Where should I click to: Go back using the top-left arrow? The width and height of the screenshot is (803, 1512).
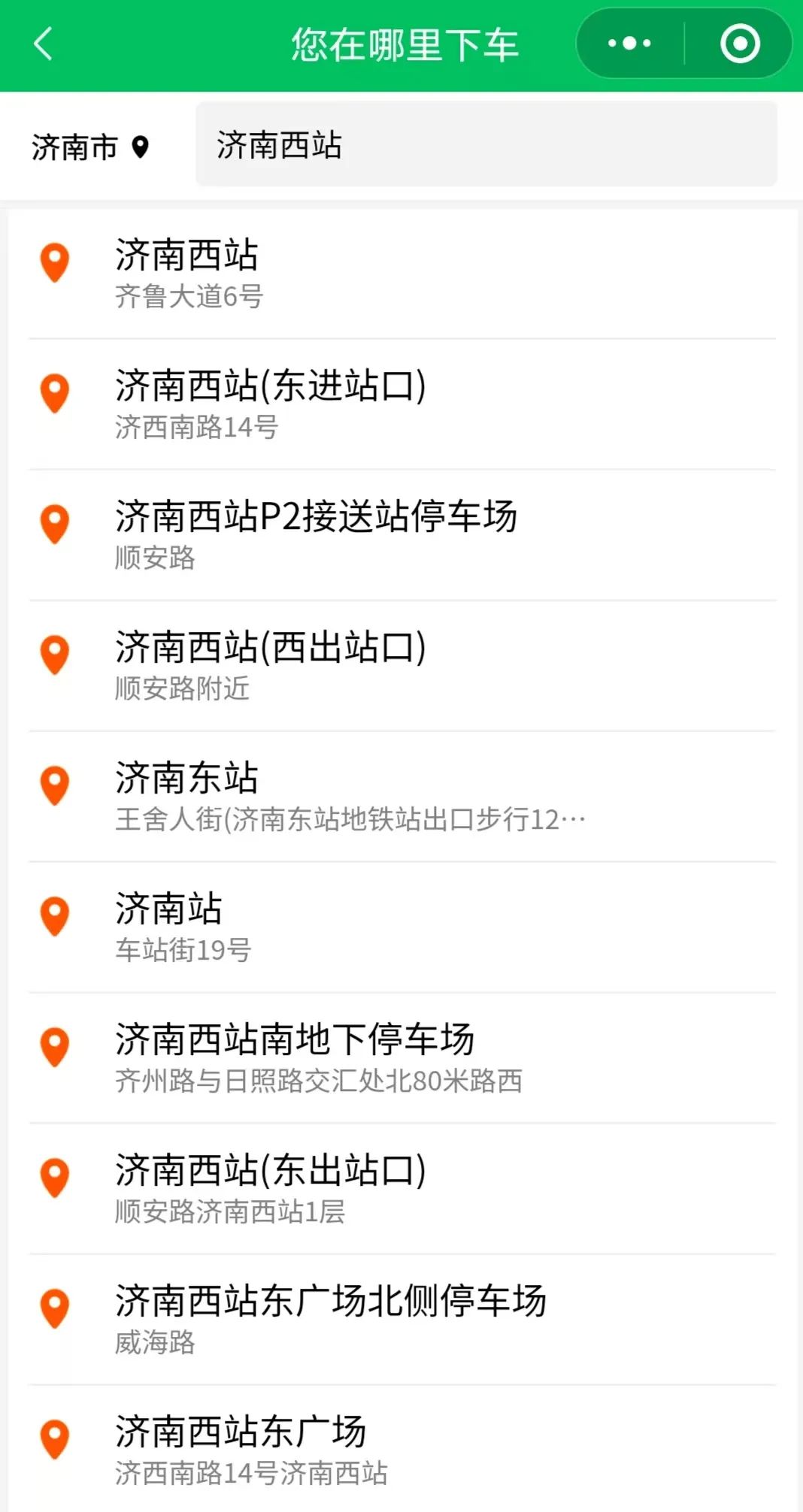[44, 44]
